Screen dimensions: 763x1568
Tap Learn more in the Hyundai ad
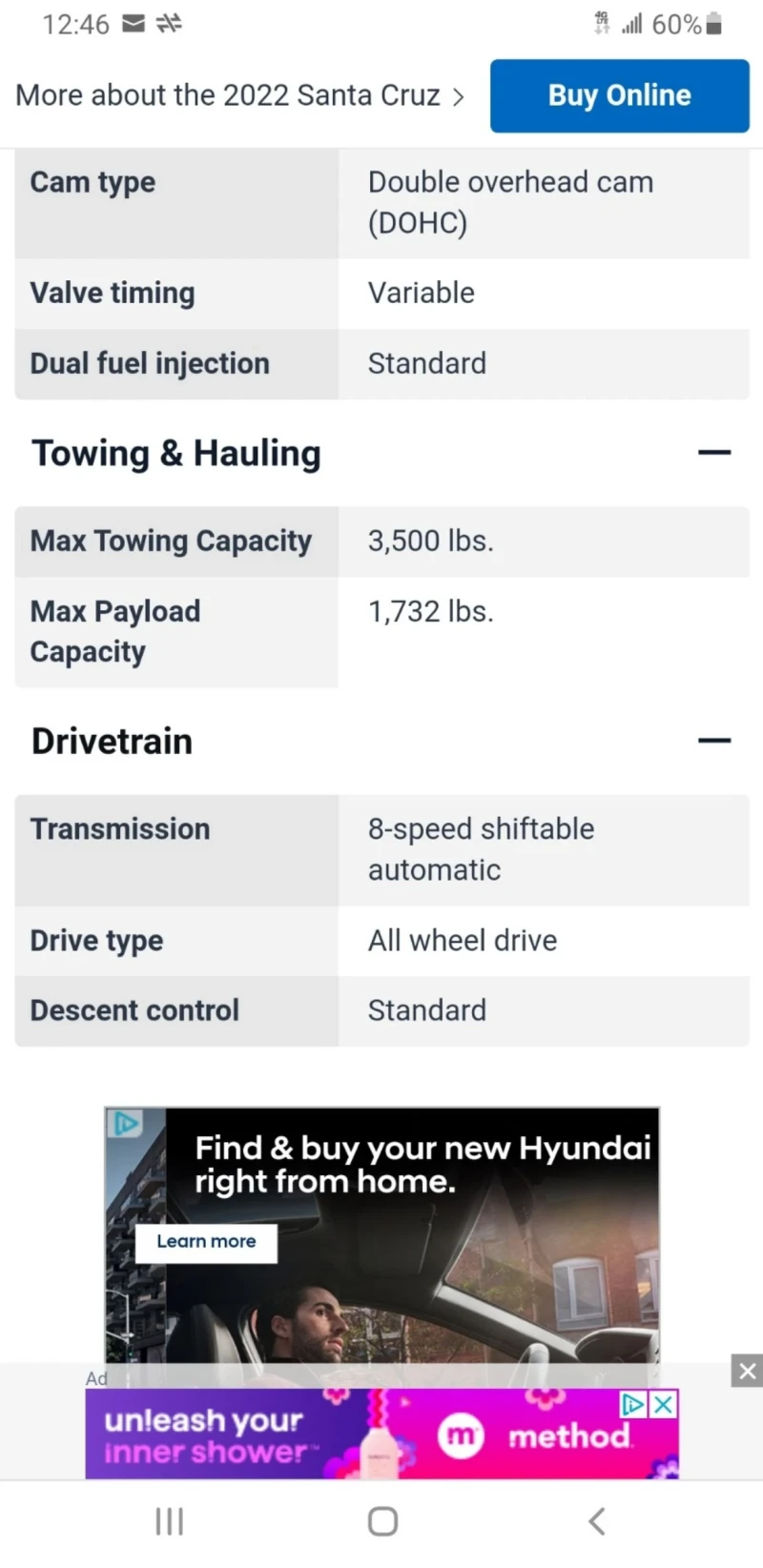point(206,1242)
